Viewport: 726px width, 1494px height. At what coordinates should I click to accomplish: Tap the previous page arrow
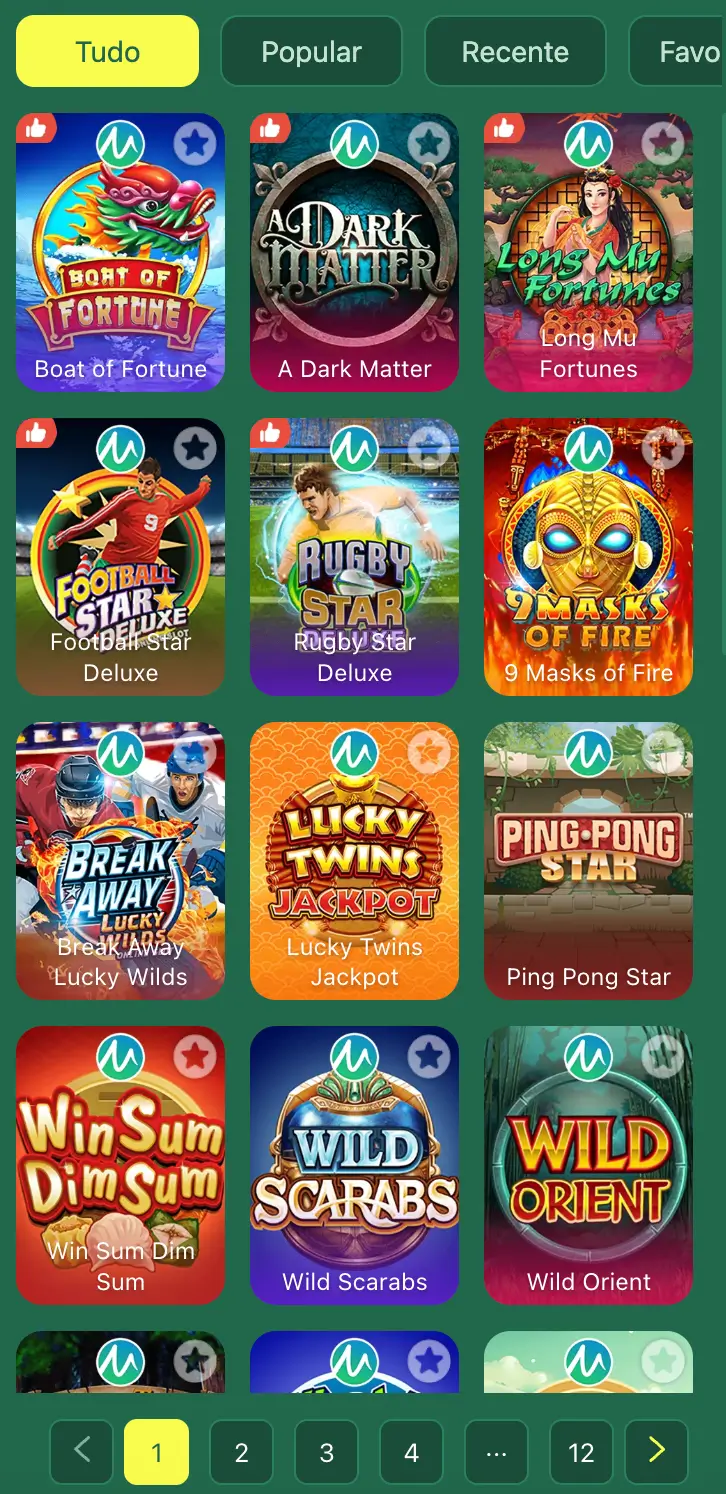82,1451
